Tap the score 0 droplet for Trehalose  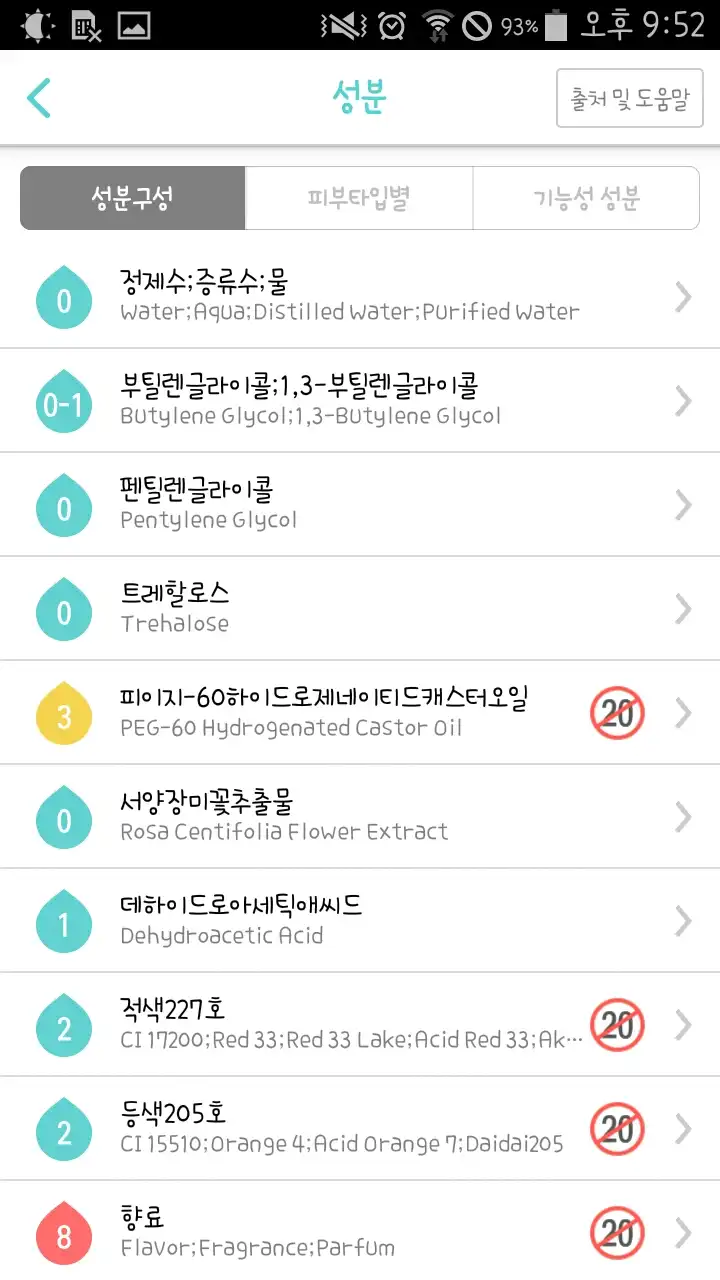coord(63,608)
